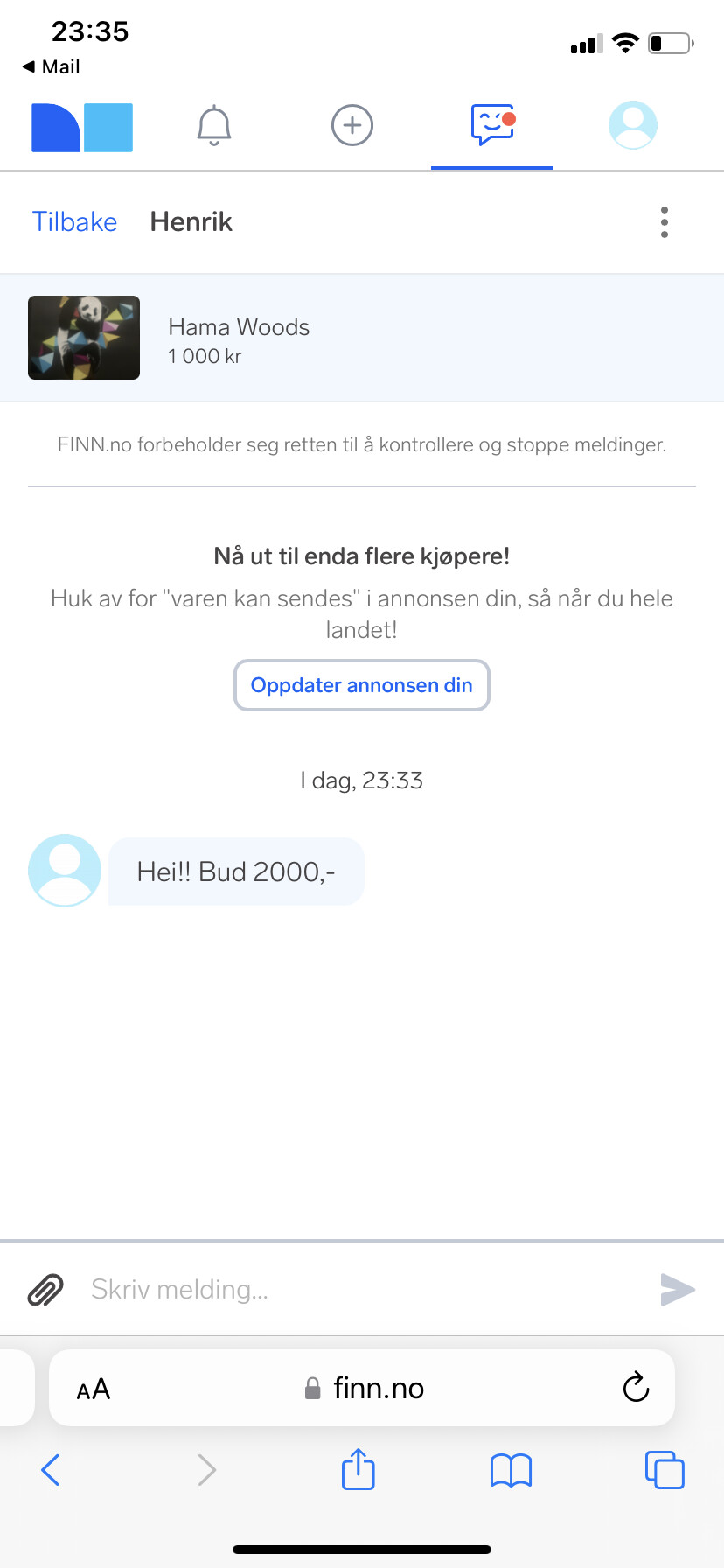The image size is (724, 1568).
Task: Open Safari text size AA menu
Action: pyautogui.click(x=94, y=1389)
